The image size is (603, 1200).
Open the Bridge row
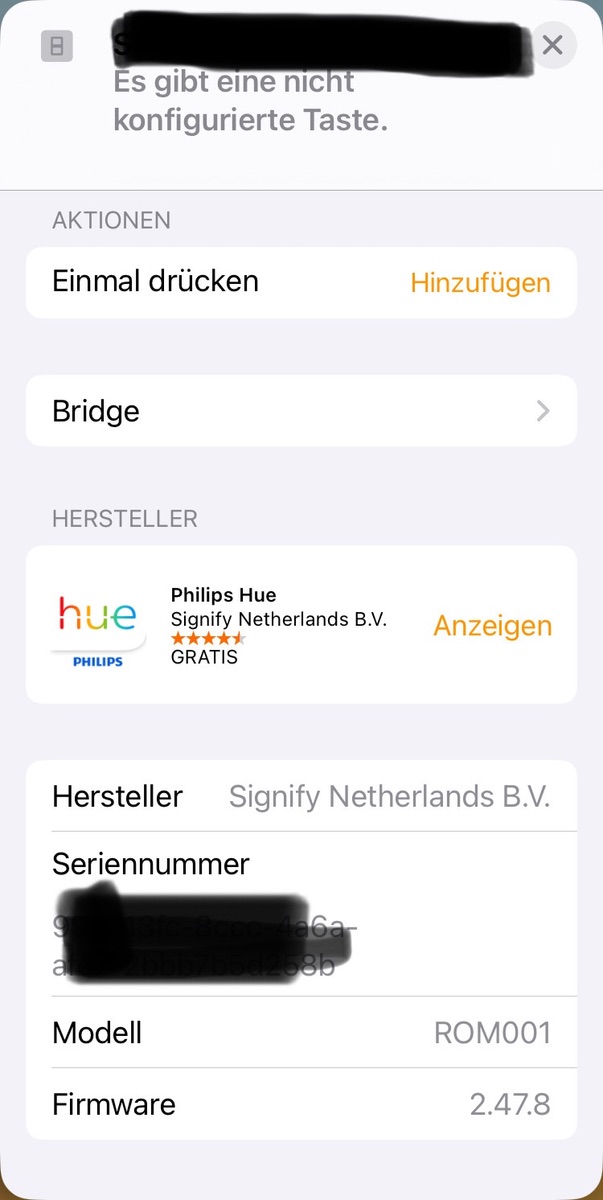pyautogui.click(x=300, y=411)
